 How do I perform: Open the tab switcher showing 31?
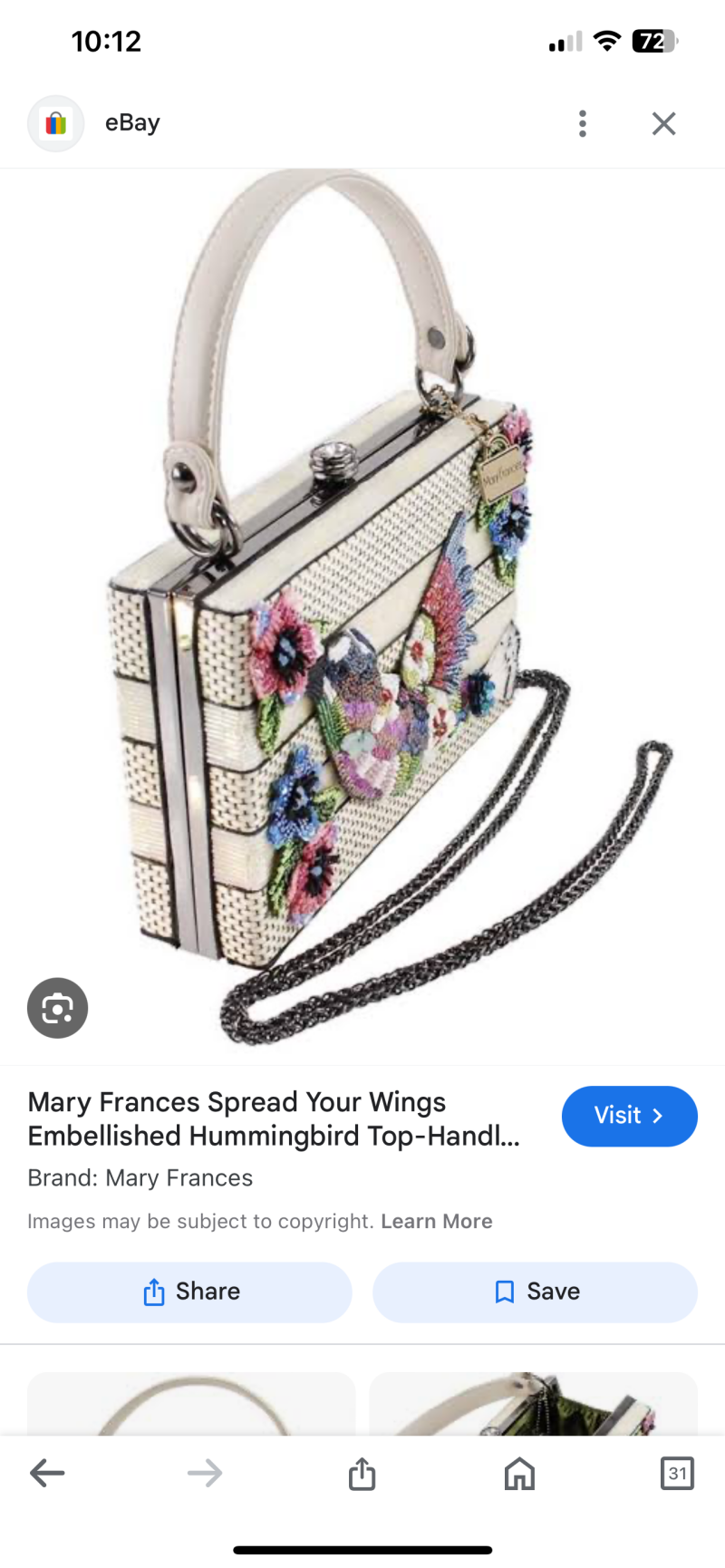677,1473
